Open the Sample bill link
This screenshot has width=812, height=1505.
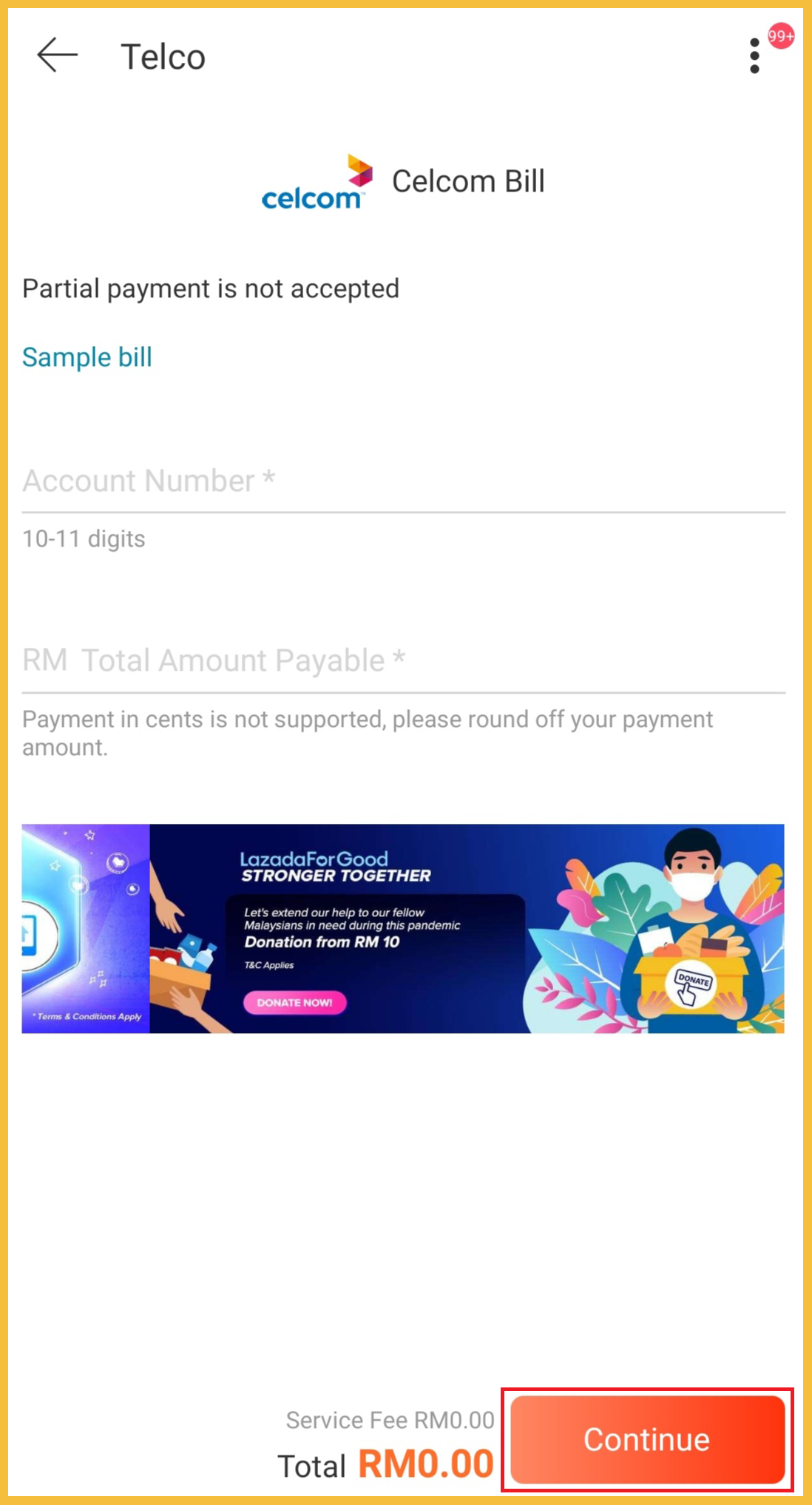[87, 357]
